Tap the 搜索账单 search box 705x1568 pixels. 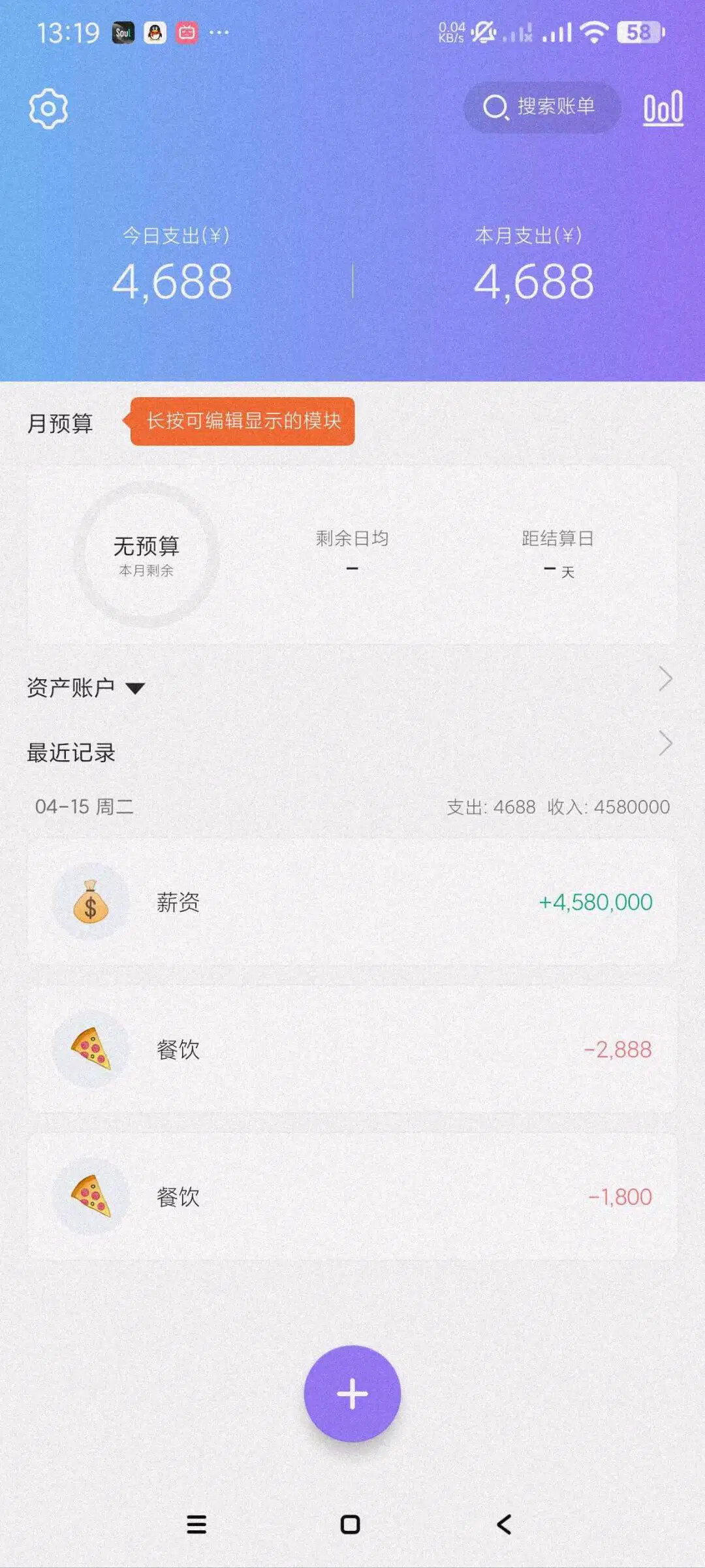[540, 107]
